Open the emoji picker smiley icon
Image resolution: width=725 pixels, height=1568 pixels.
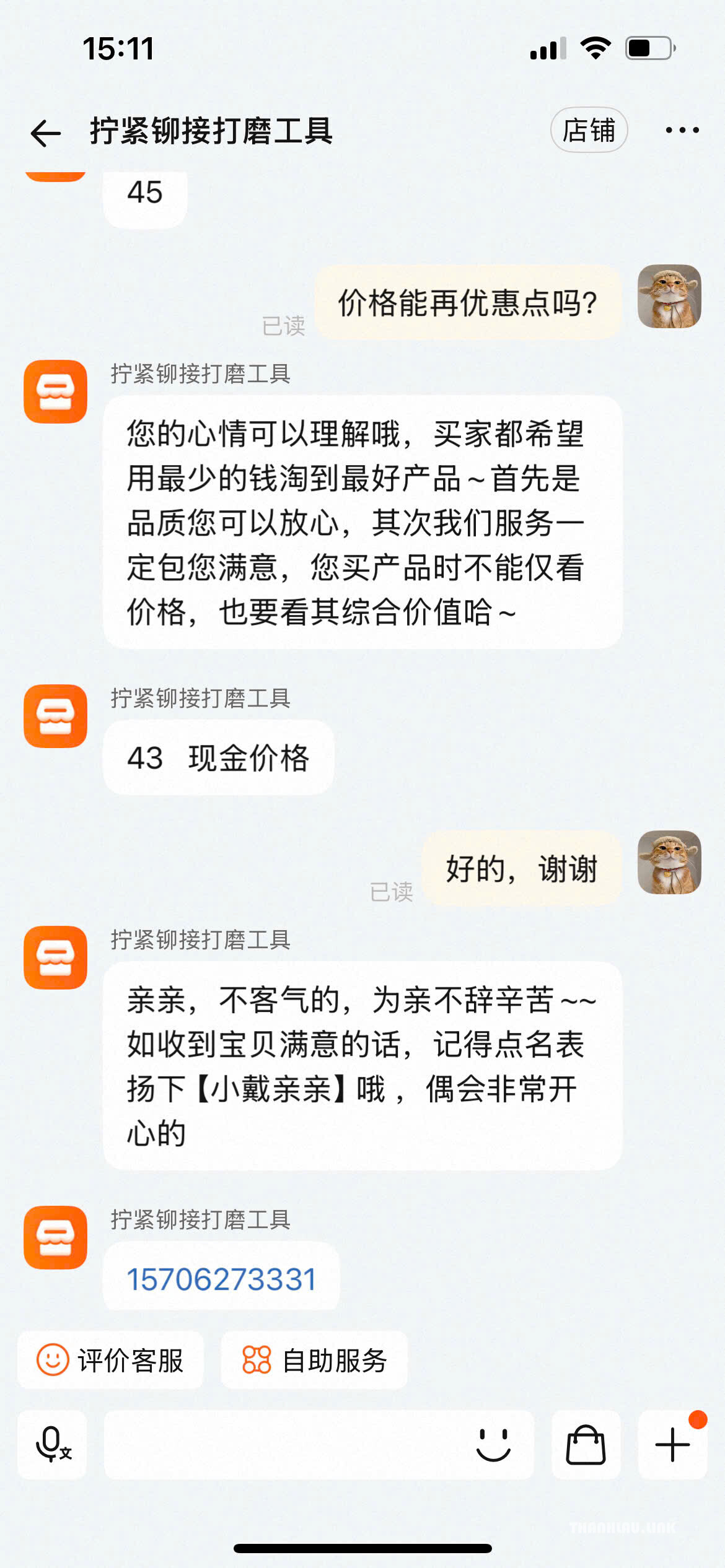[493, 1445]
